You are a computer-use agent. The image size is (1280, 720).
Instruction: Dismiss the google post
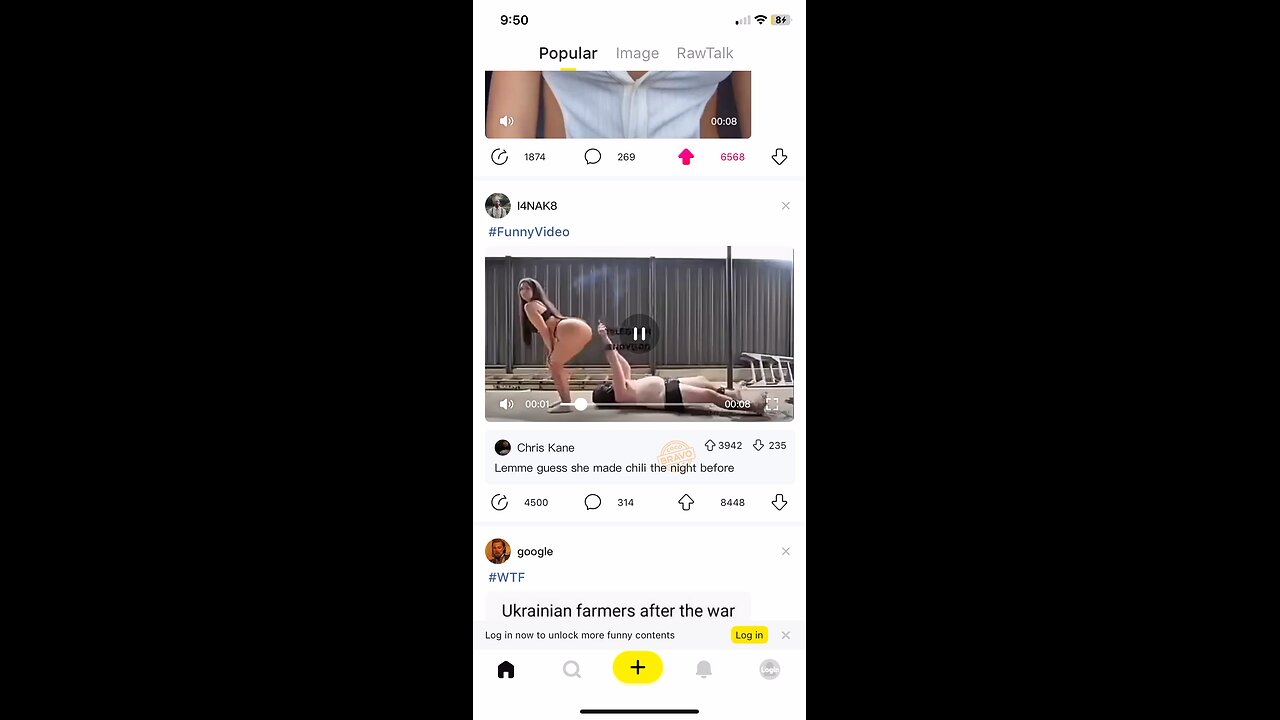click(x=785, y=552)
